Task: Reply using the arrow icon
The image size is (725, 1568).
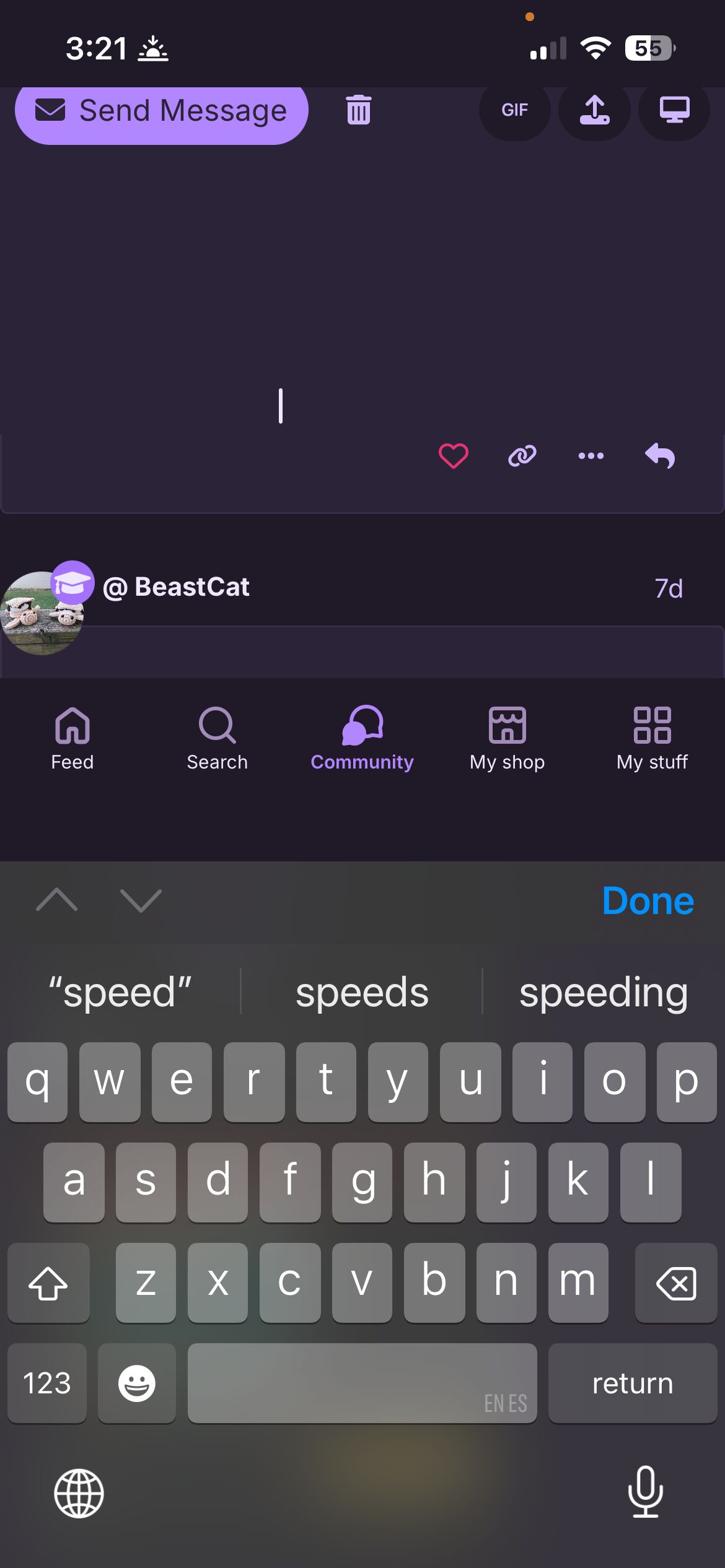Action: pyautogui.click(x=660, y=456)
